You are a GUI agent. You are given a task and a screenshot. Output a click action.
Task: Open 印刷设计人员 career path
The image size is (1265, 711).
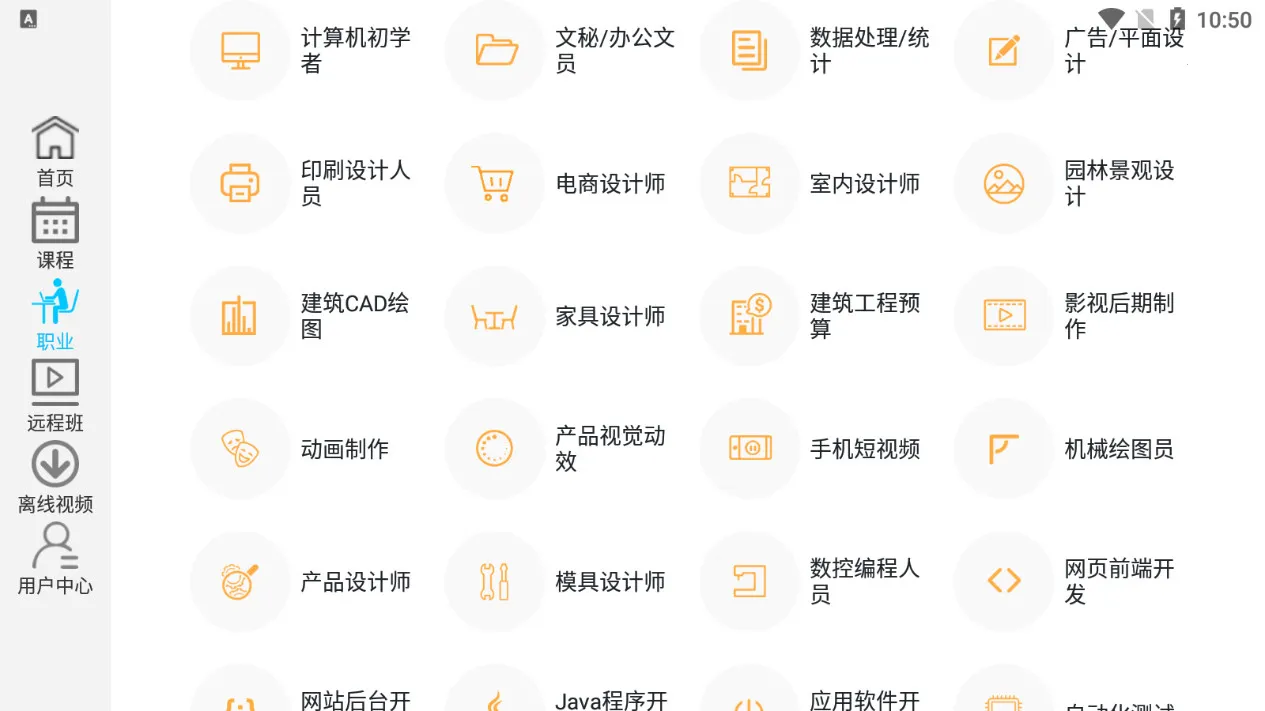tap(300, 184)
